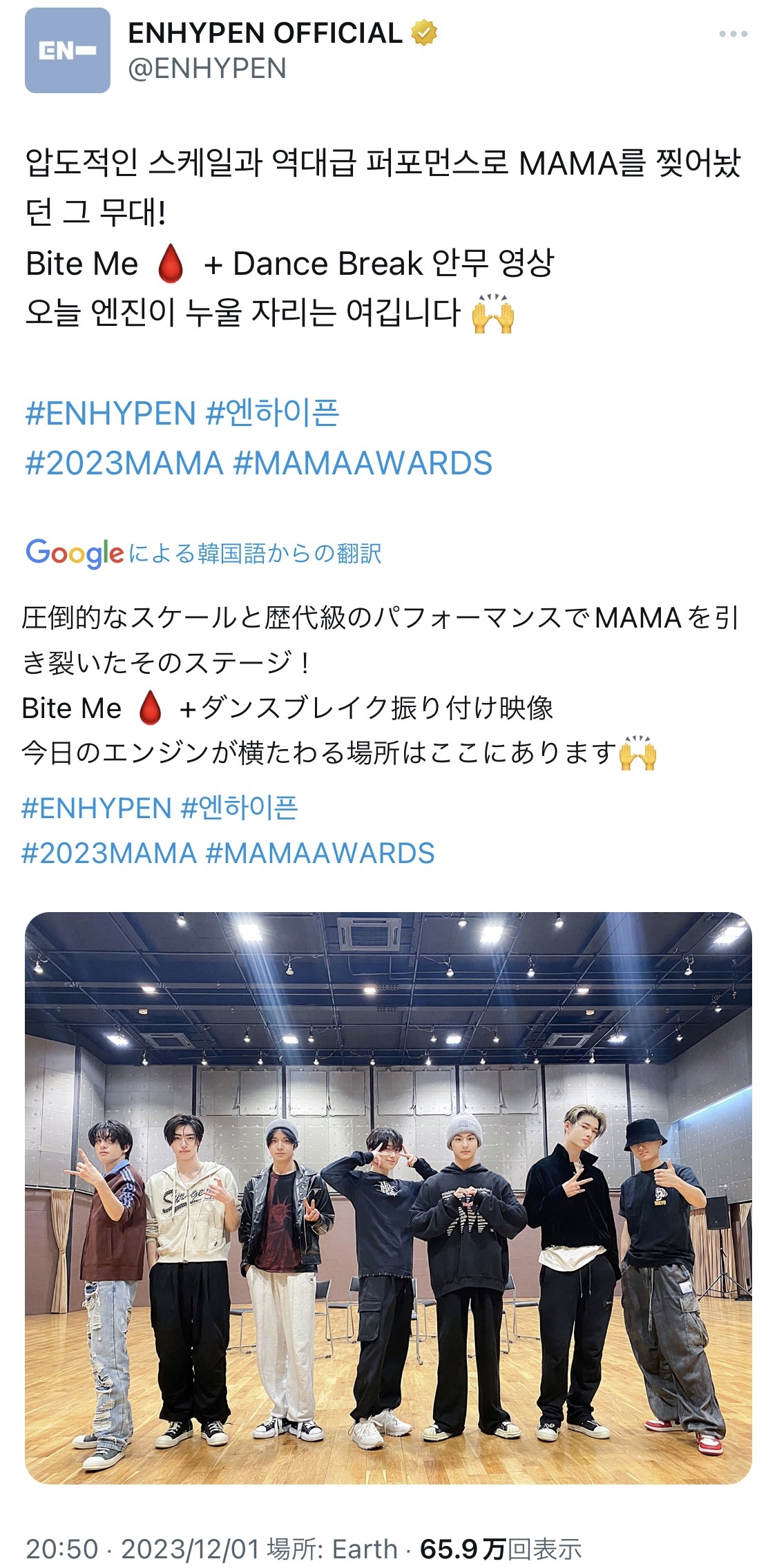Open ENHYPEN OFFICIAL profile avatar
This screenshot has height=1568, width=777.
68,50
